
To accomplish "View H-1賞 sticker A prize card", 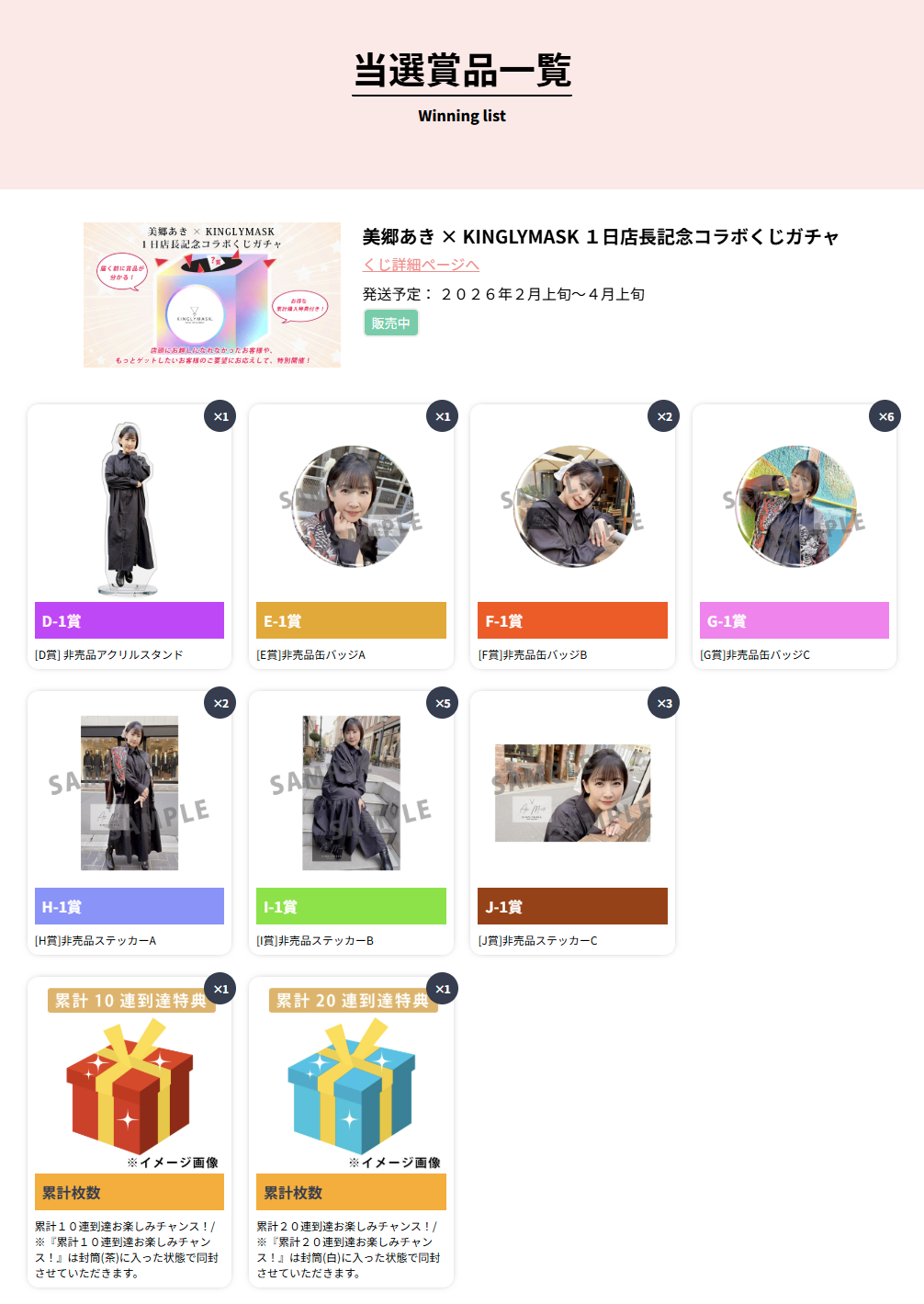I will [x=130, y=822].
